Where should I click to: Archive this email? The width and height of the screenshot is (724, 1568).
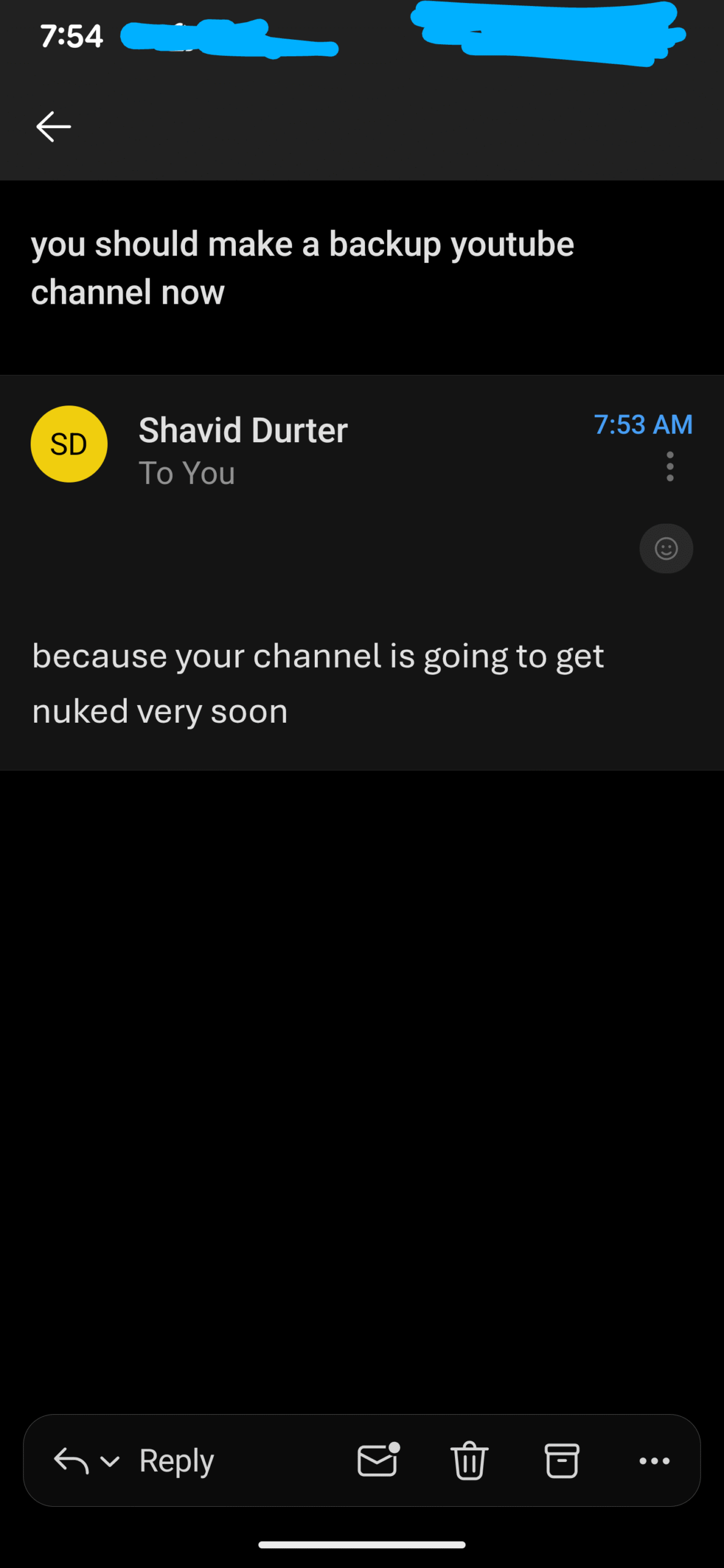pyautogui.click(x=561, y=1460)
